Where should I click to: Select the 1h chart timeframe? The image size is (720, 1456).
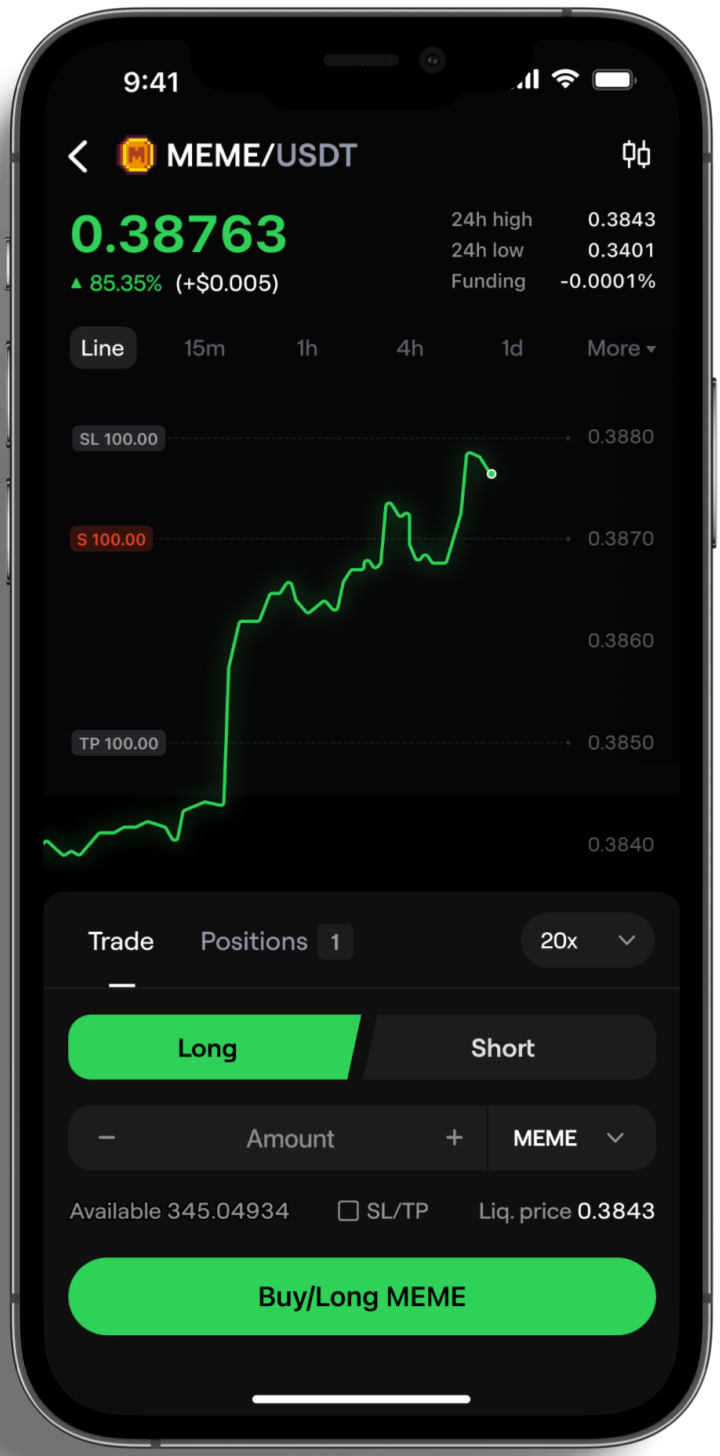[x=307, y=348]
